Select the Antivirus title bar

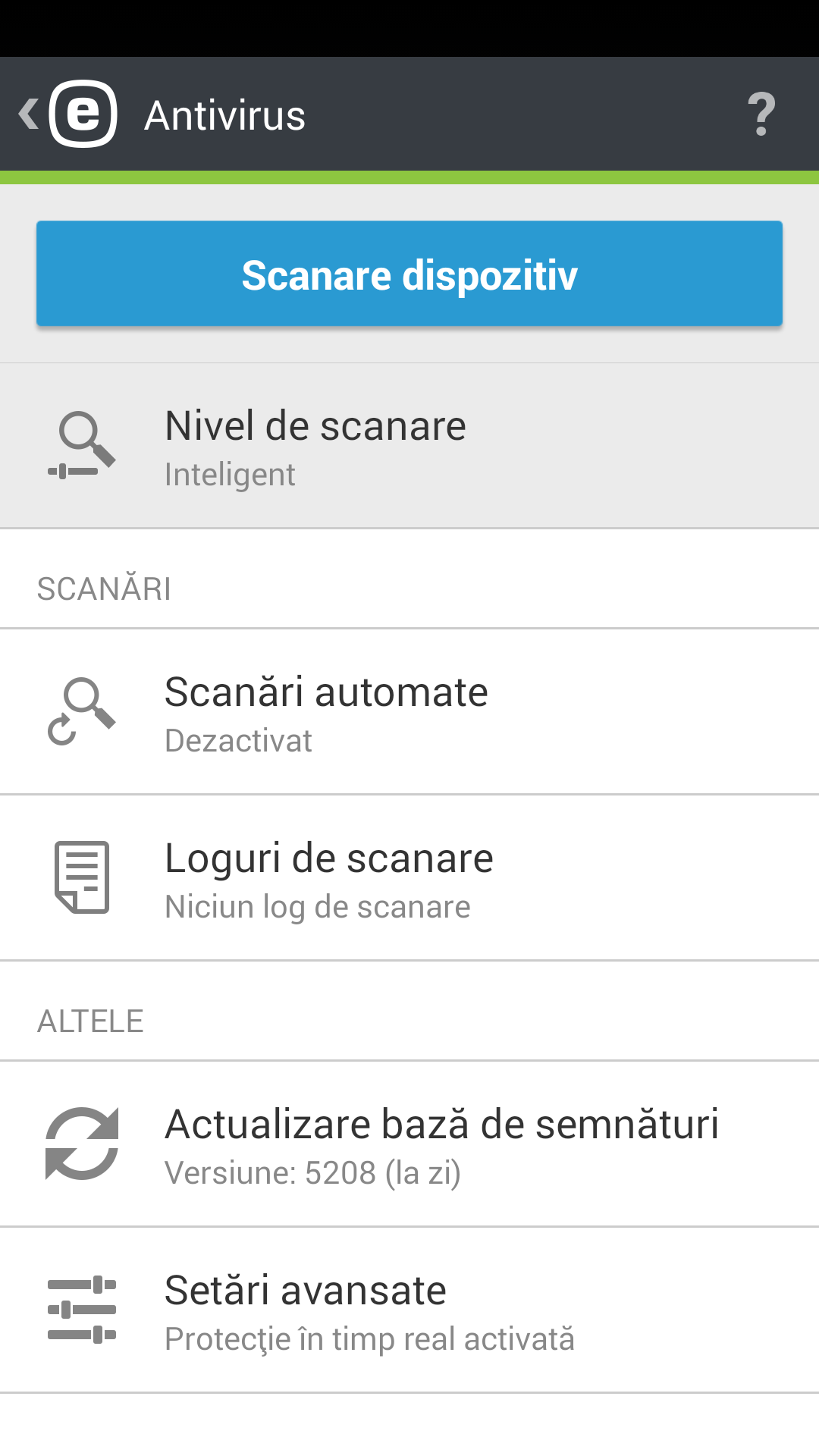tap(224, 115)
